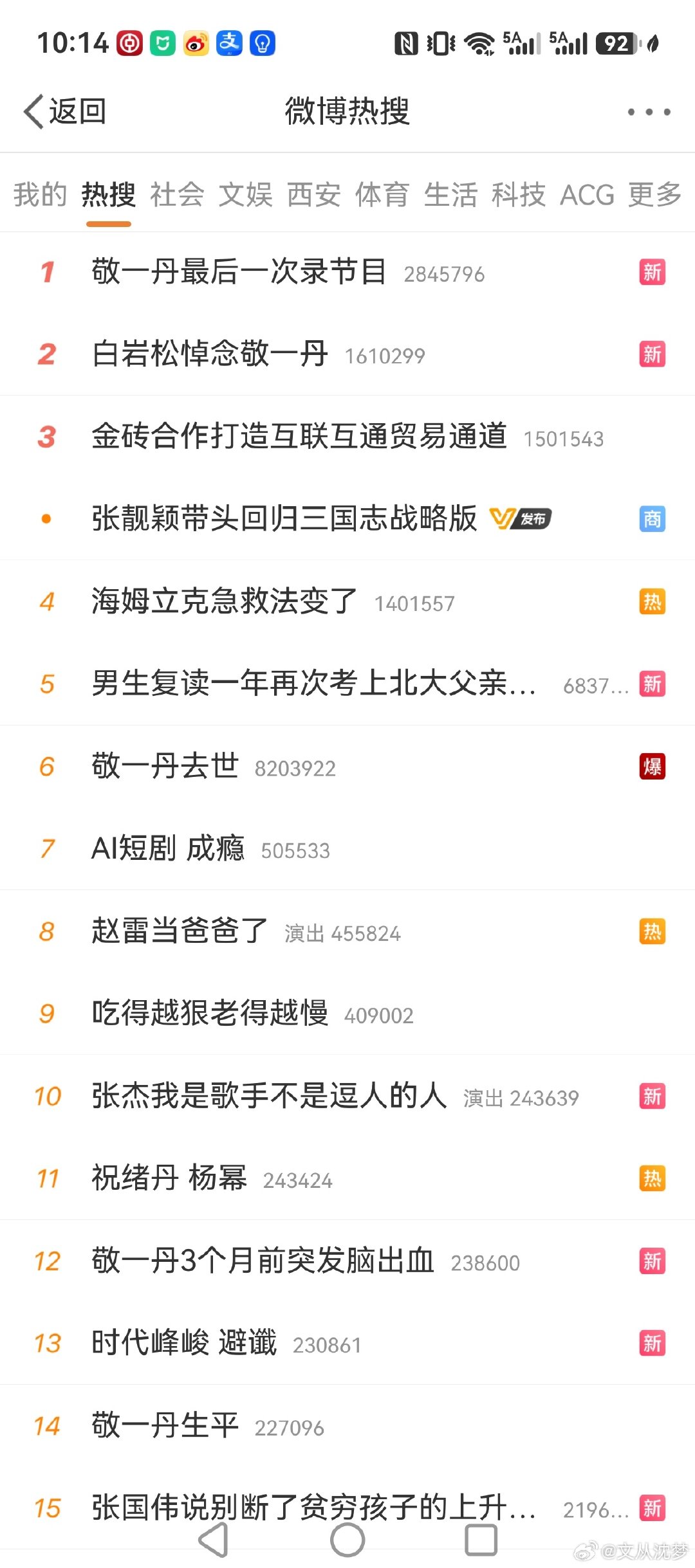
Task: Tap the 返回 back button
Action: (65, 111)
